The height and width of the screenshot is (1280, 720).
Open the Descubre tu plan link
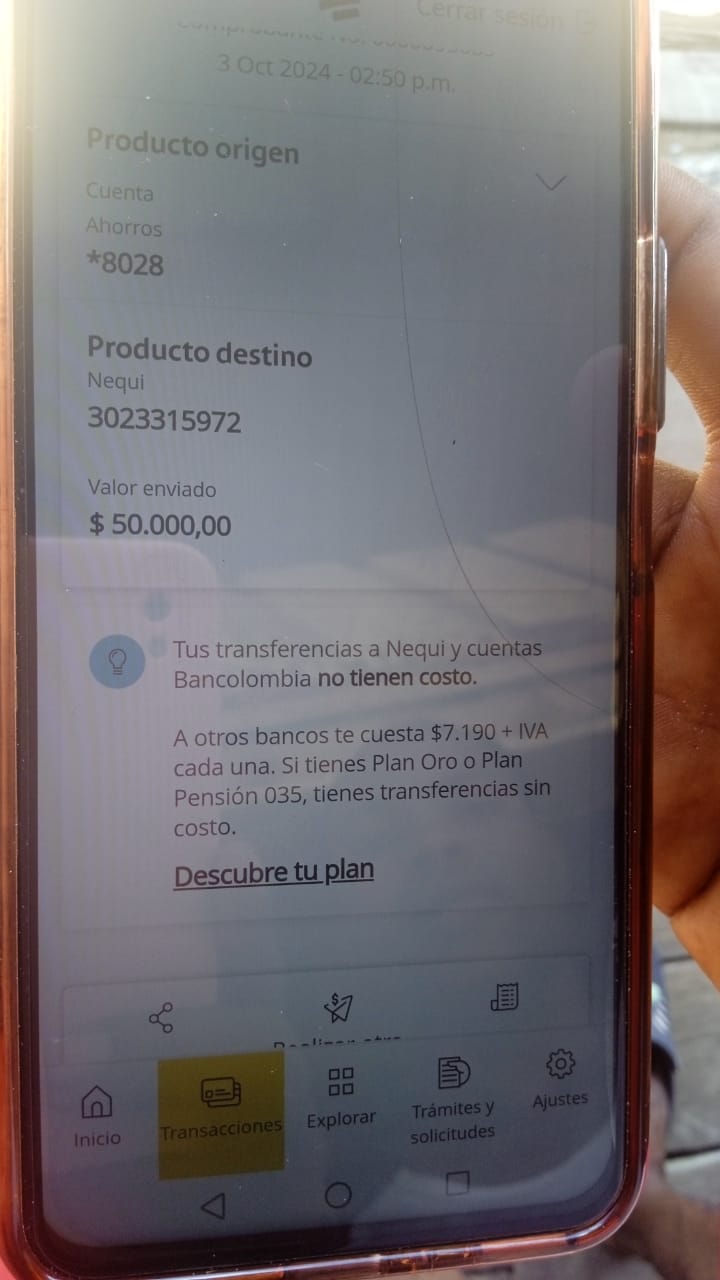(x=273, y=872)
